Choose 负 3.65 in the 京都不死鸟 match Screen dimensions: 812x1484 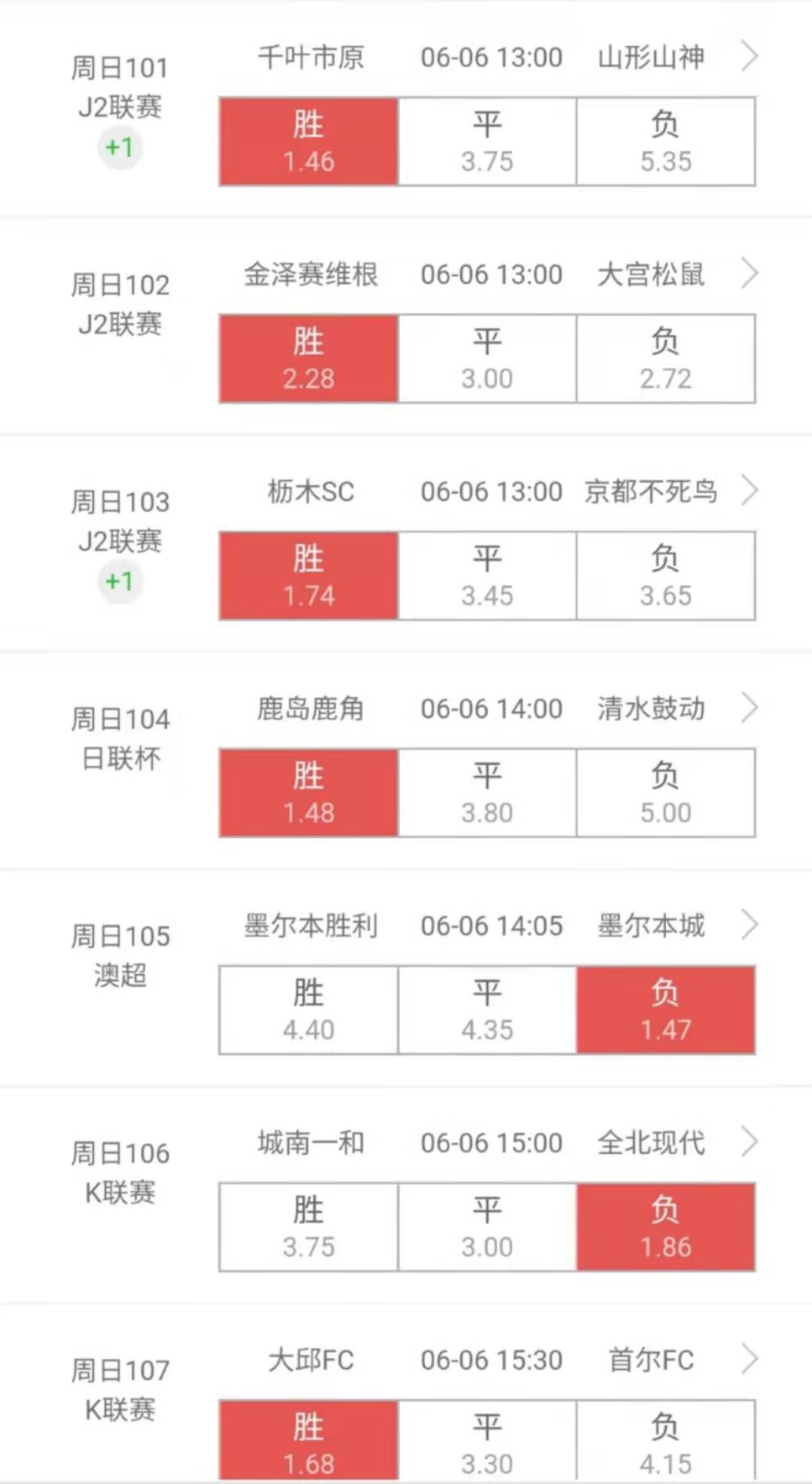point(666,574)
